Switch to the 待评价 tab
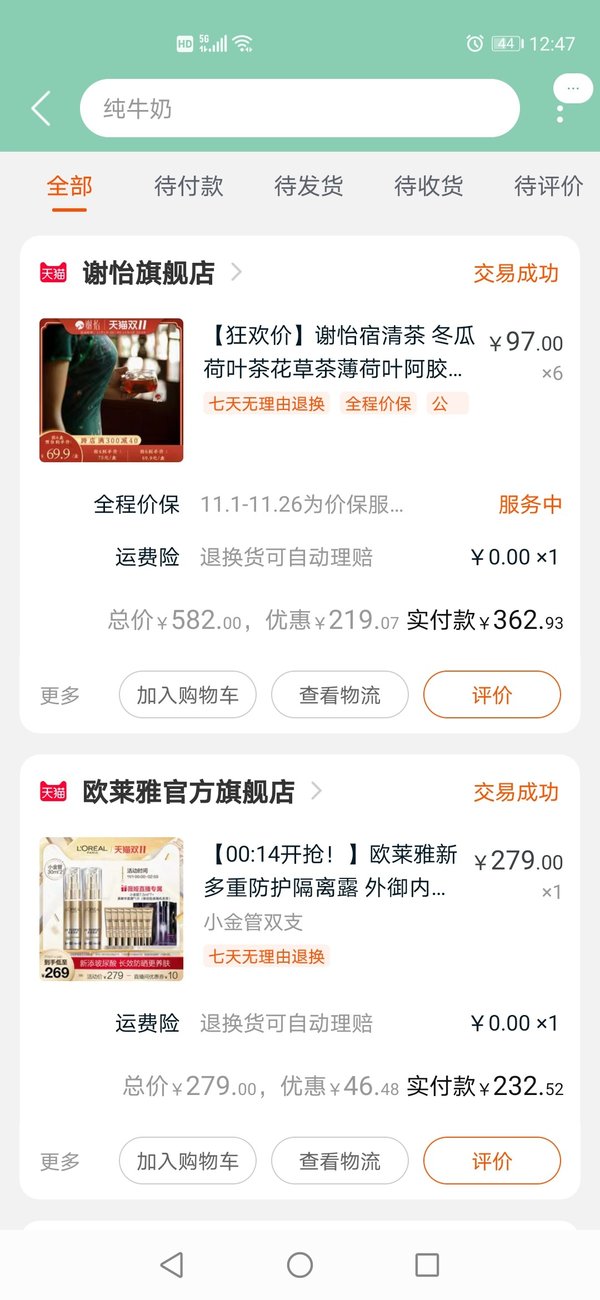 (x=549, y=186)
